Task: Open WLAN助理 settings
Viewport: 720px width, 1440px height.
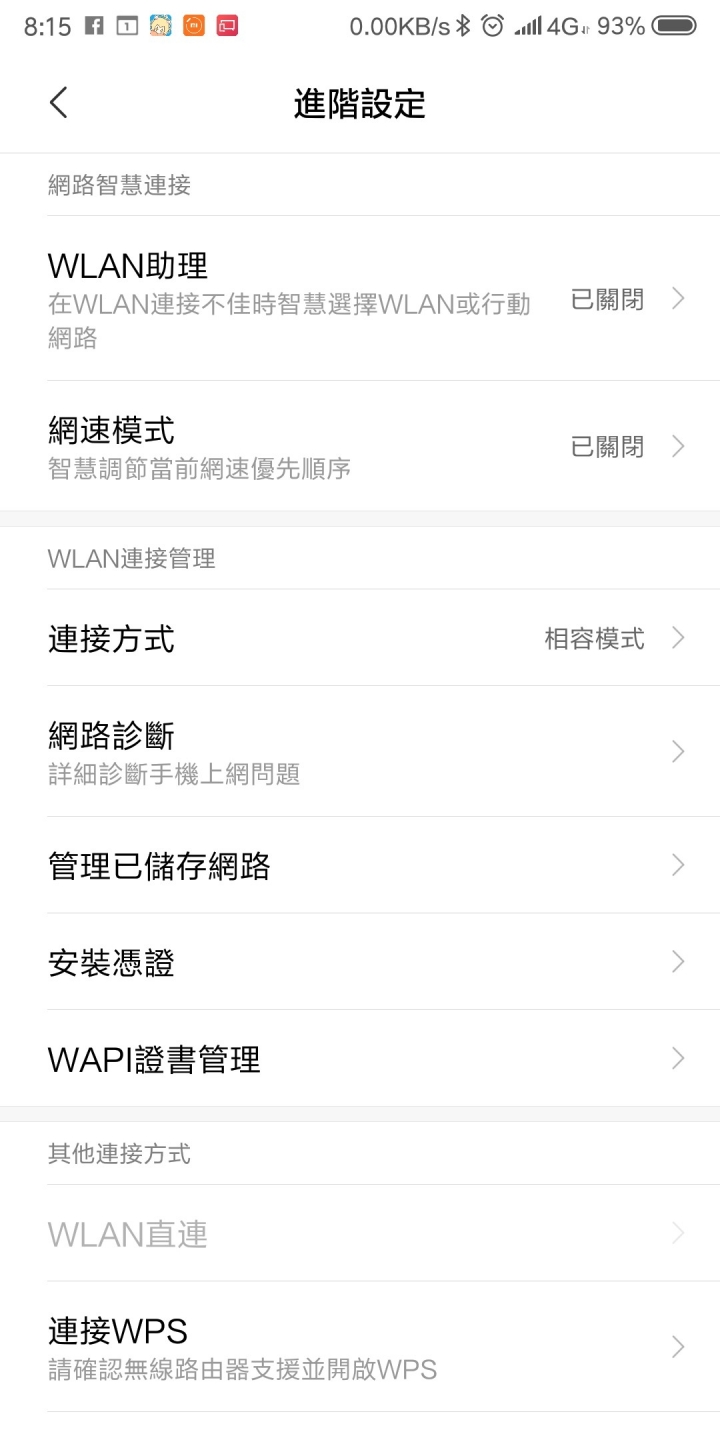Action: click(x=360, y=298)
